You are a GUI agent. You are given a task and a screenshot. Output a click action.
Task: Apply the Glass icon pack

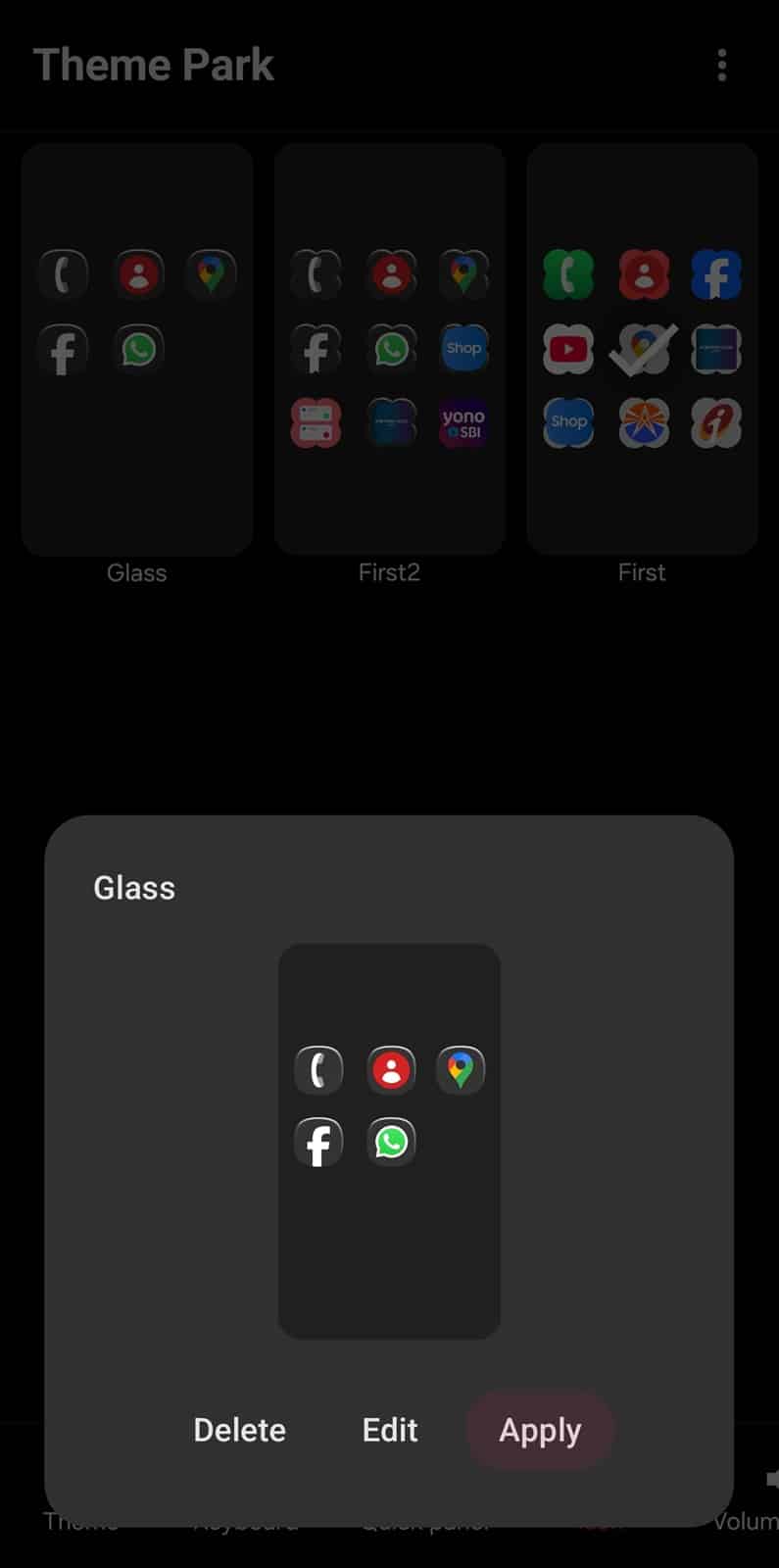[540, 1430]
